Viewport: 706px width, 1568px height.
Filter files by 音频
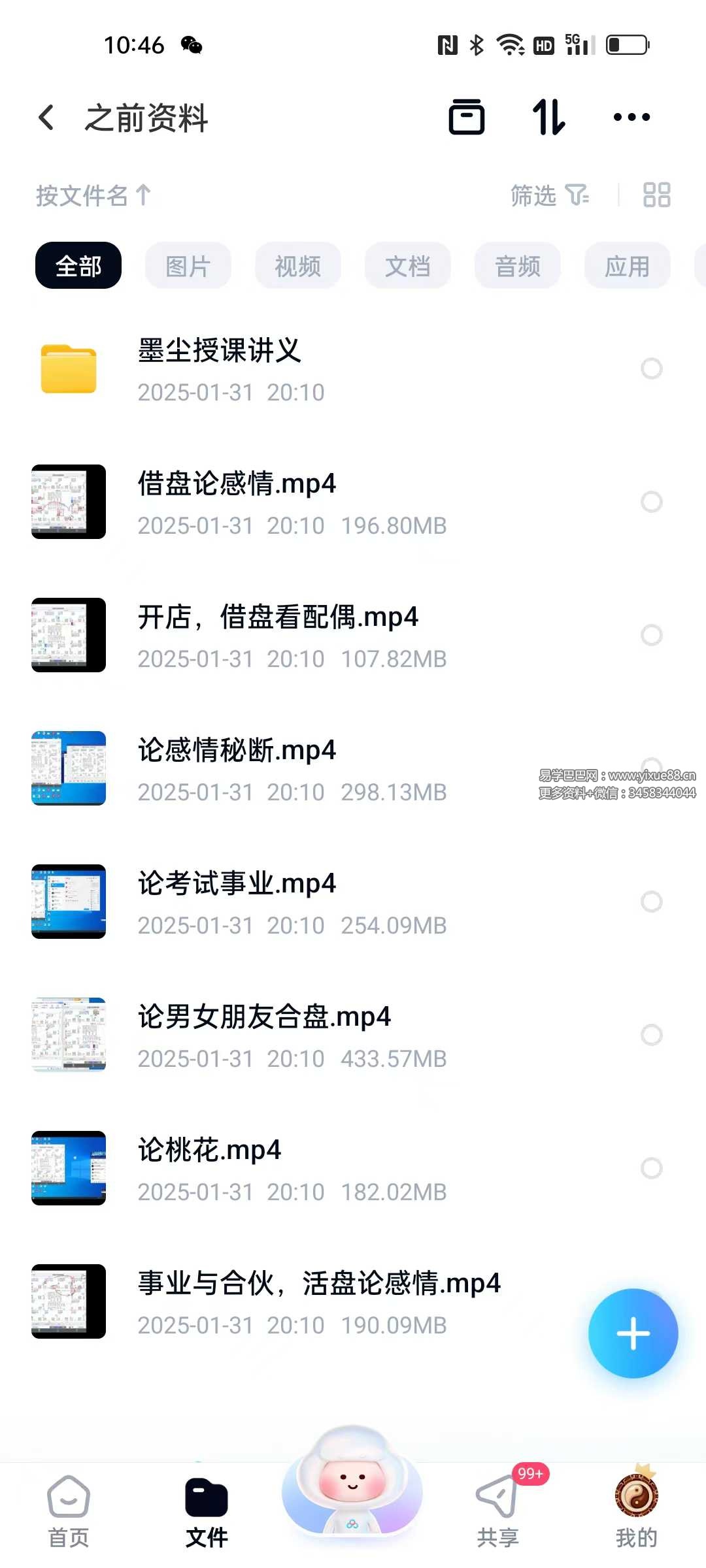(x=517, y=266)
